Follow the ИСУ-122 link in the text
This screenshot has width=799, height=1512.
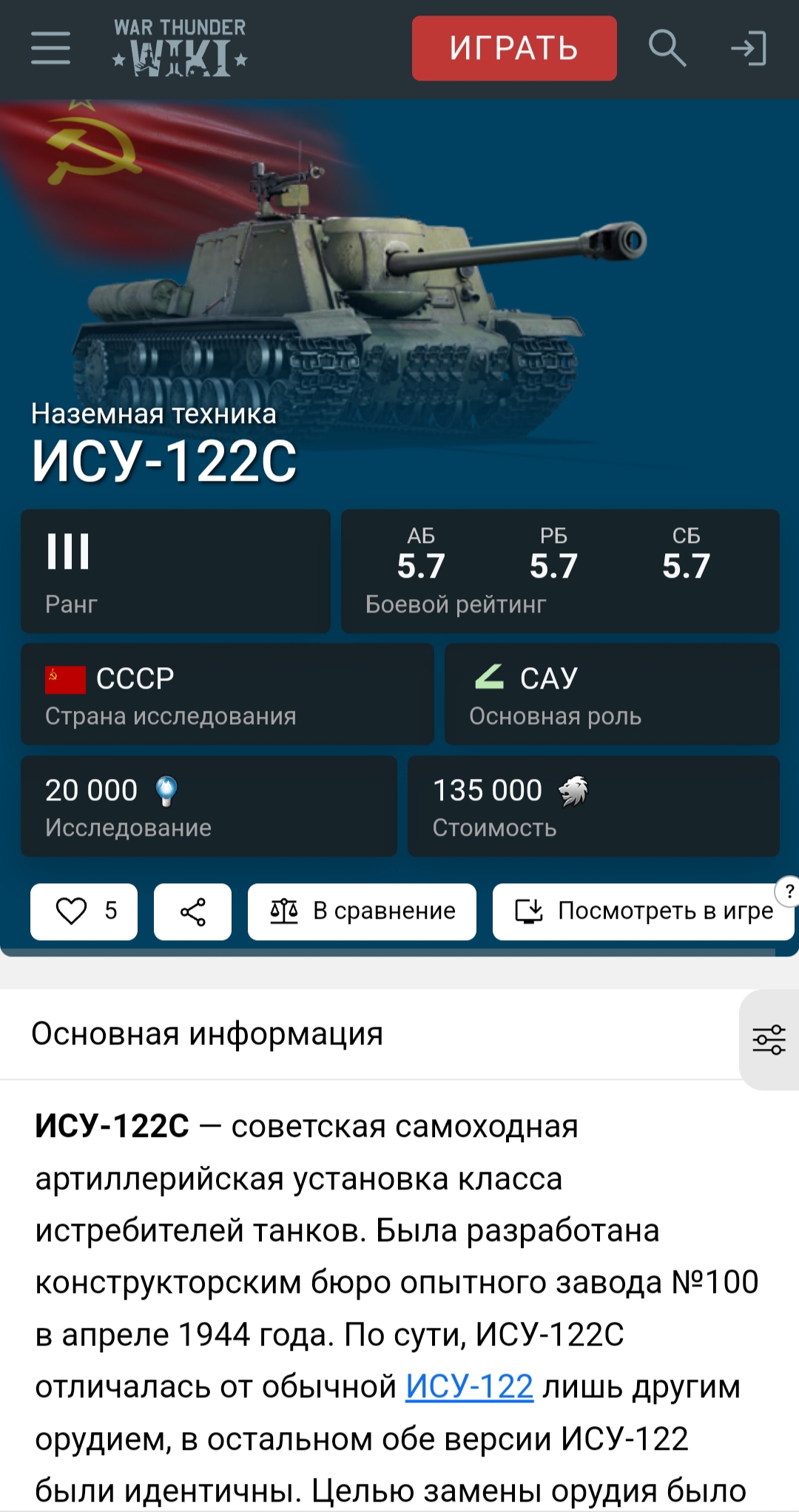[x=469, y=1386]
